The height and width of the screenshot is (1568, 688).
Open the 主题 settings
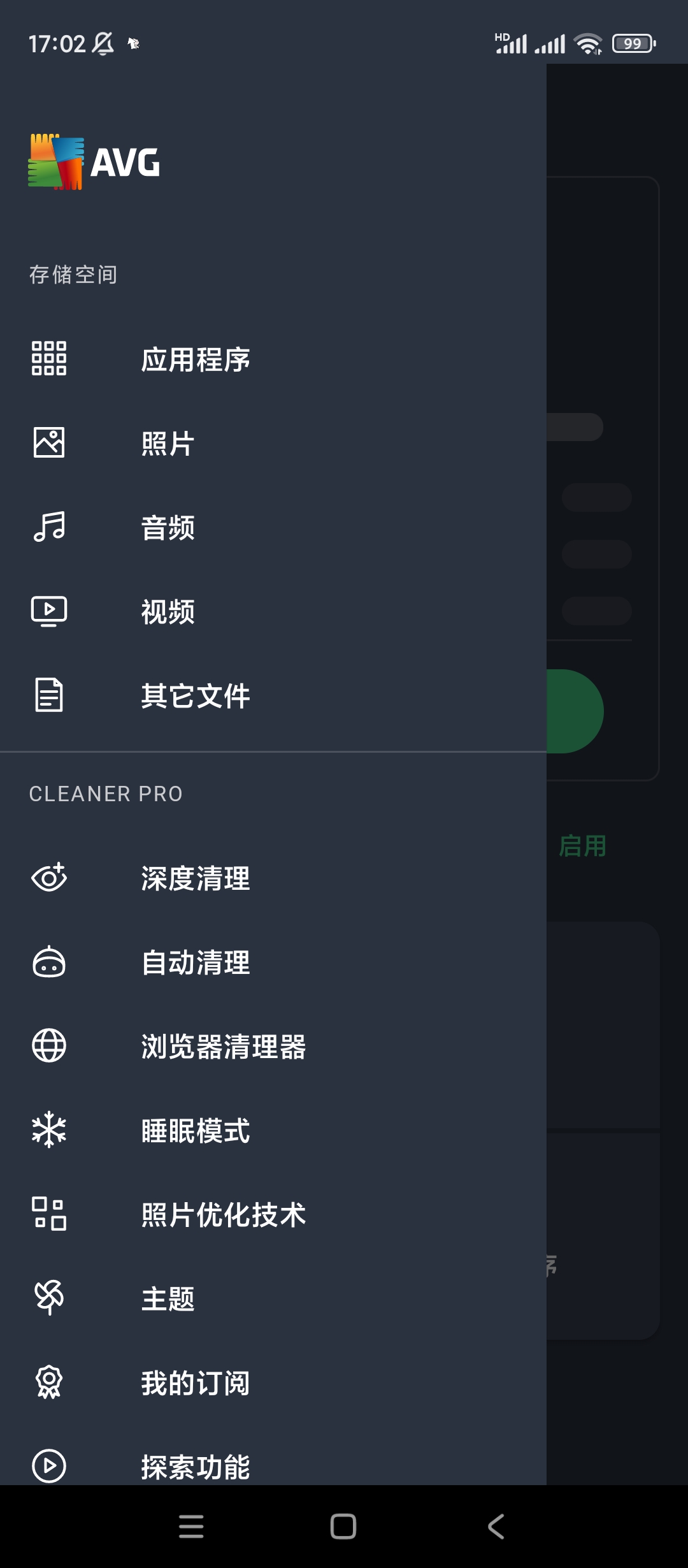pyautogui.click(x=273, y=1299)
